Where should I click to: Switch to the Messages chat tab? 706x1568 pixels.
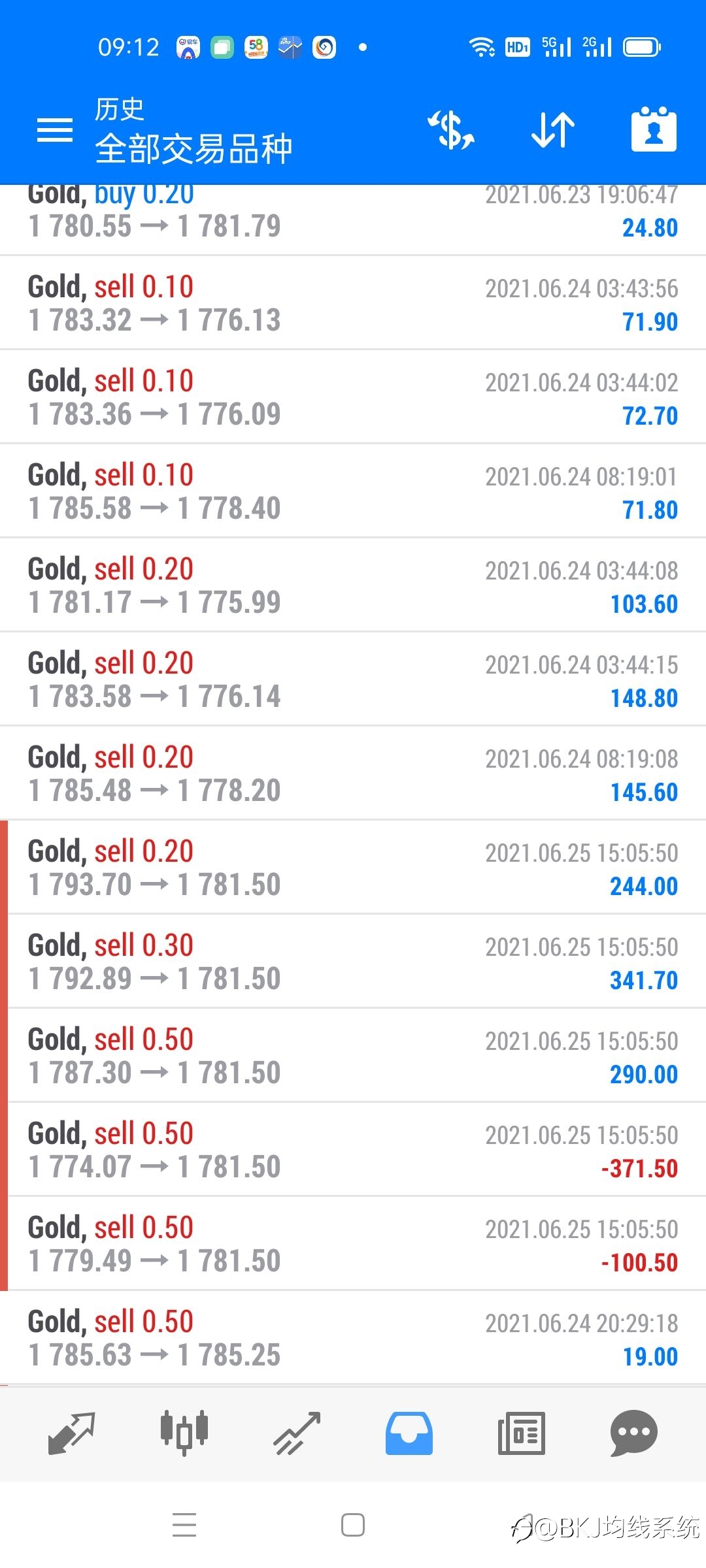click(634, 1433)
